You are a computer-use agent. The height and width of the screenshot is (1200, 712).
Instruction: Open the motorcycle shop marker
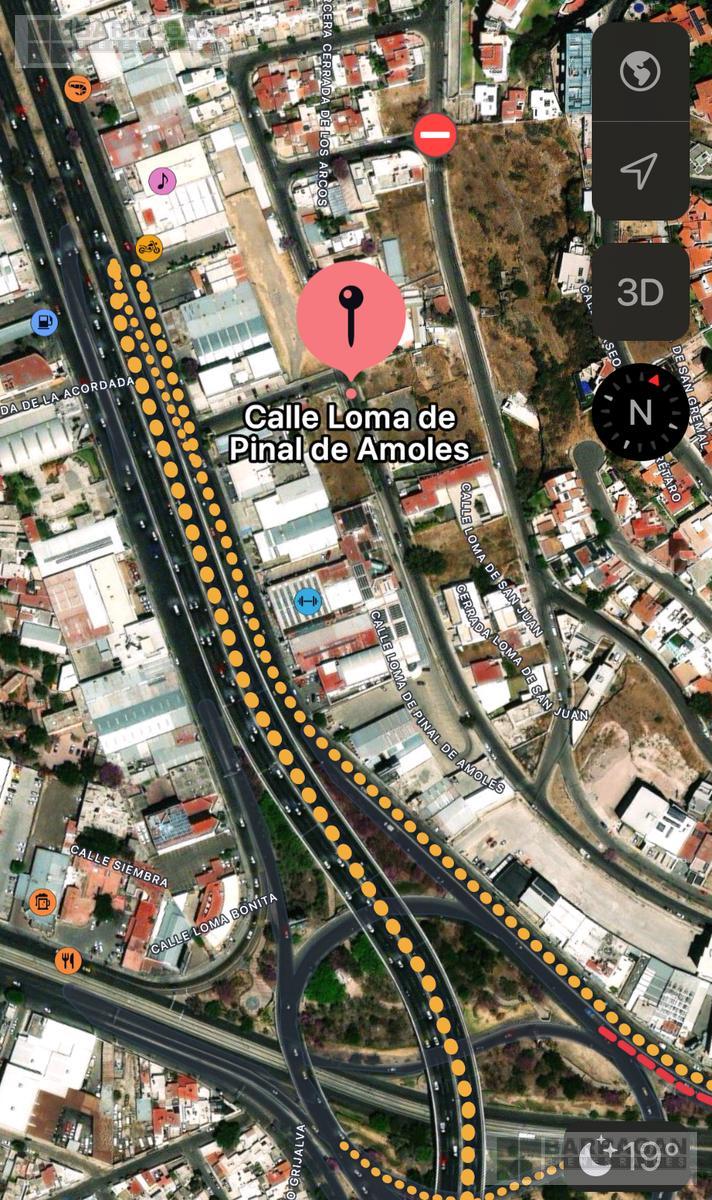(x=149, y=247)
